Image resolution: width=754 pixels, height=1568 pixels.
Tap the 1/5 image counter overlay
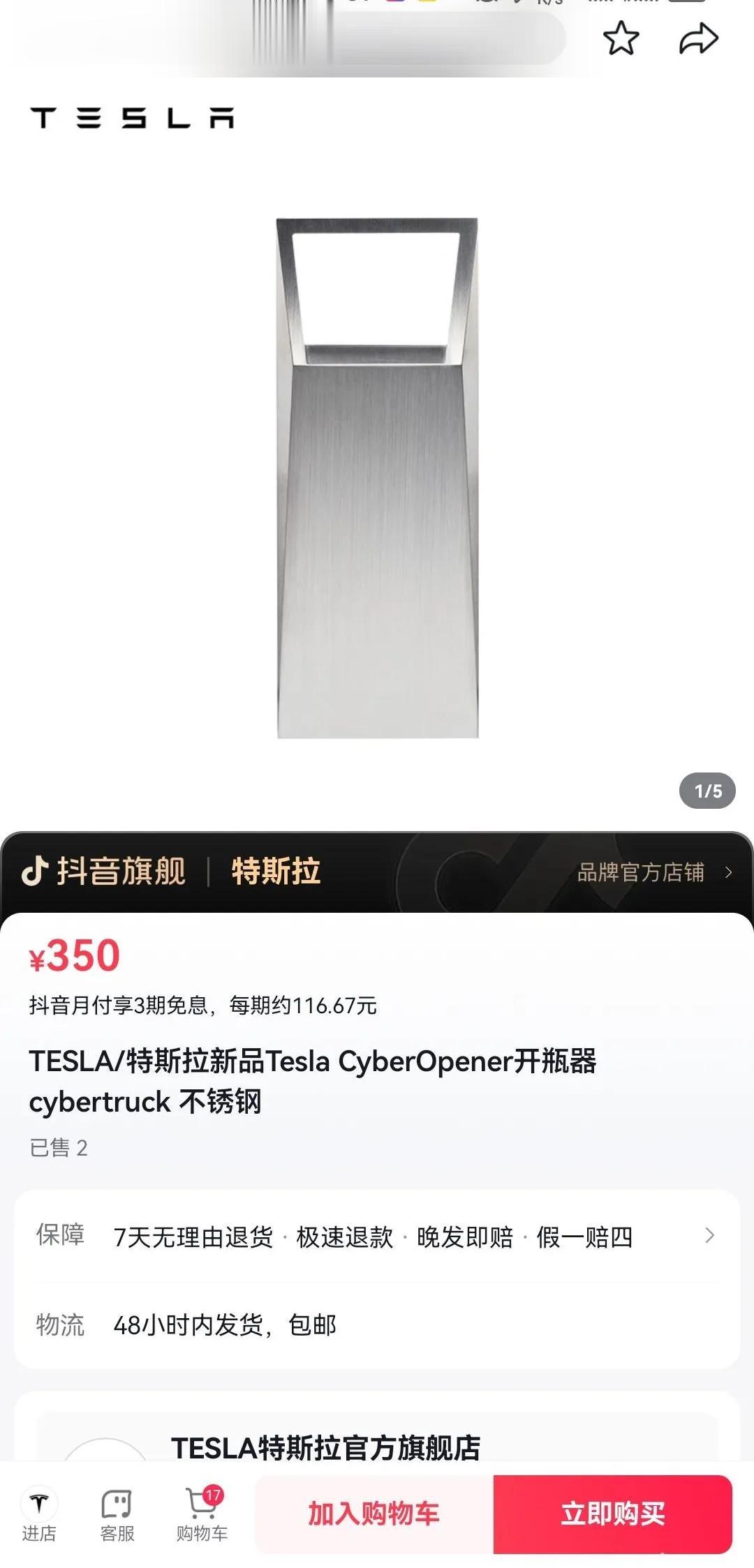[x=707, y=789]
